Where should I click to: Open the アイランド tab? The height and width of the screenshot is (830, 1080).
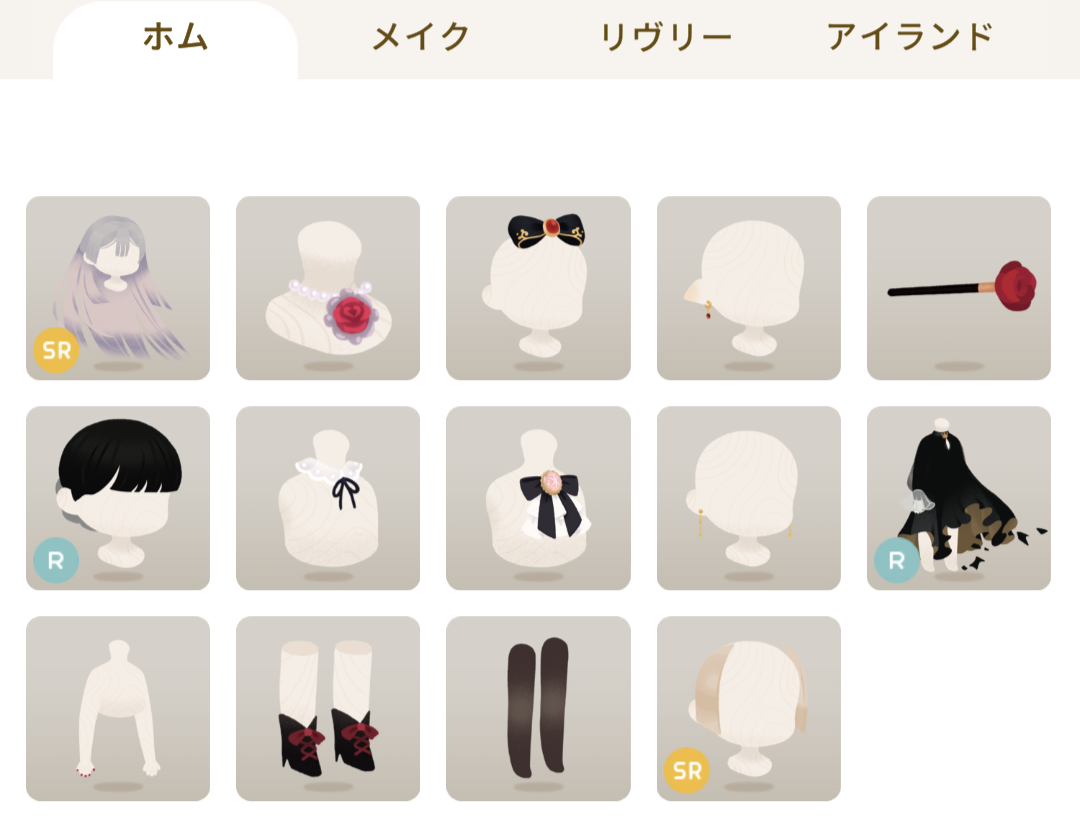point(910,38)
